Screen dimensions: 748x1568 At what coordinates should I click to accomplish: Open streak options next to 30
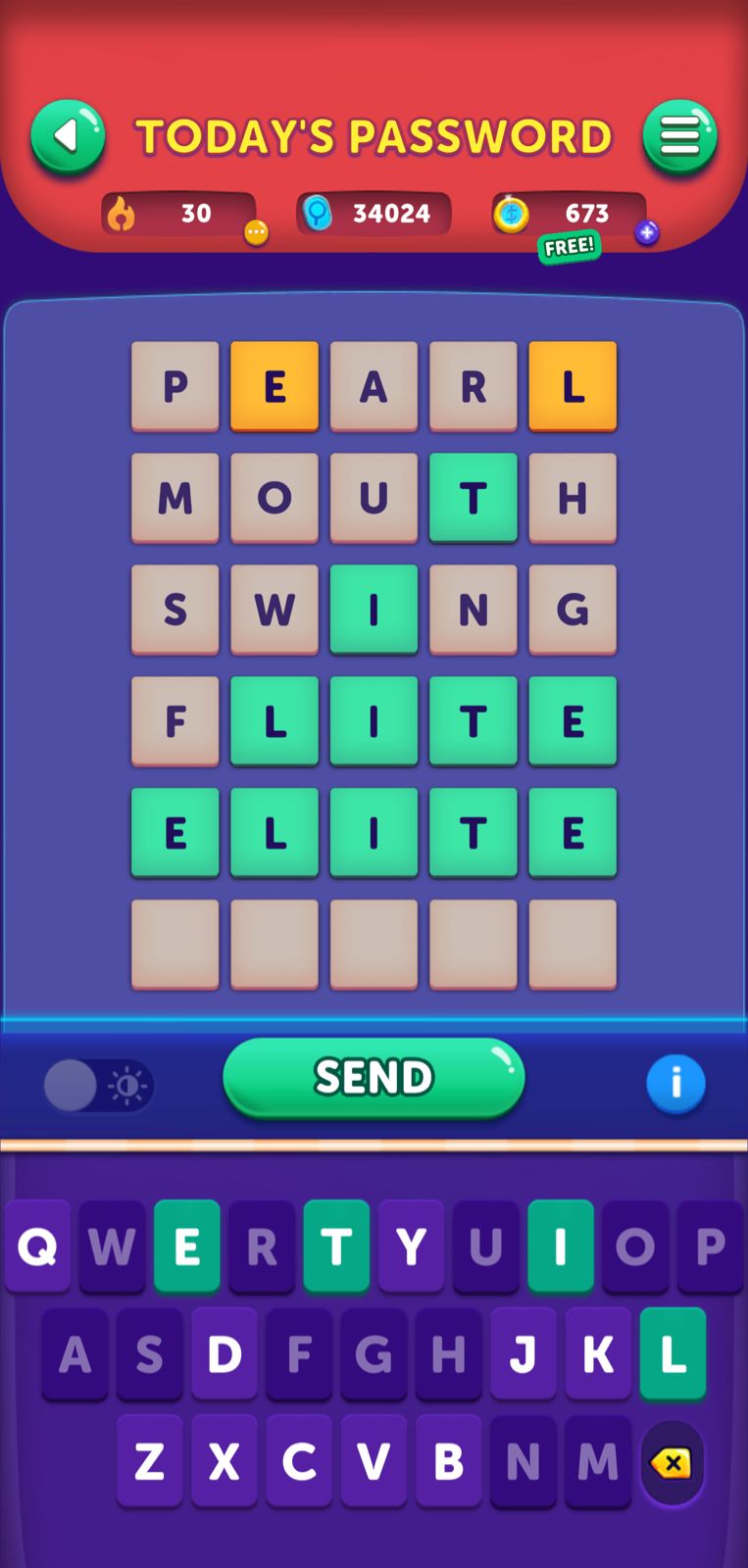[x=256, y=233]
